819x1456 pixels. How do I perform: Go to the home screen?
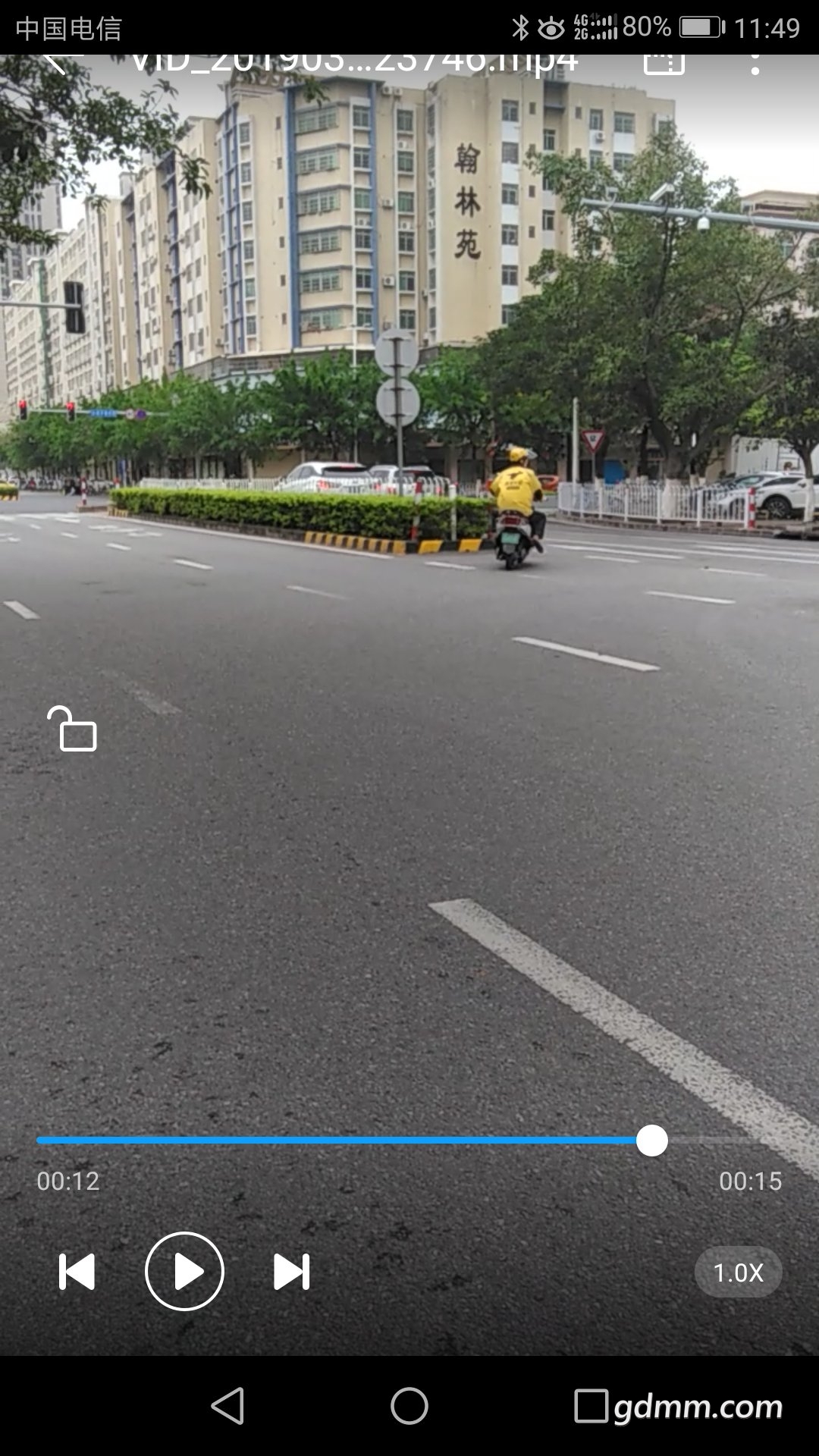409,1407
